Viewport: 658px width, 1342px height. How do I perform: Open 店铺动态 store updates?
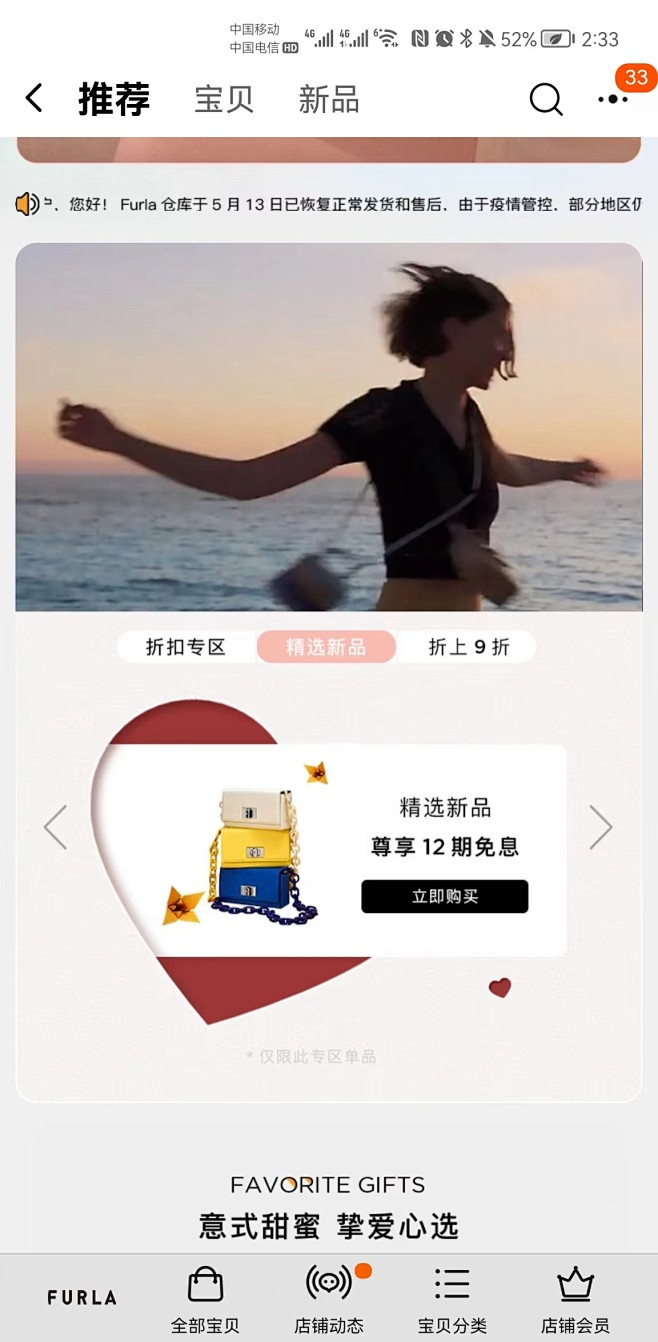pyautogui.click(x=329, y=1299)
